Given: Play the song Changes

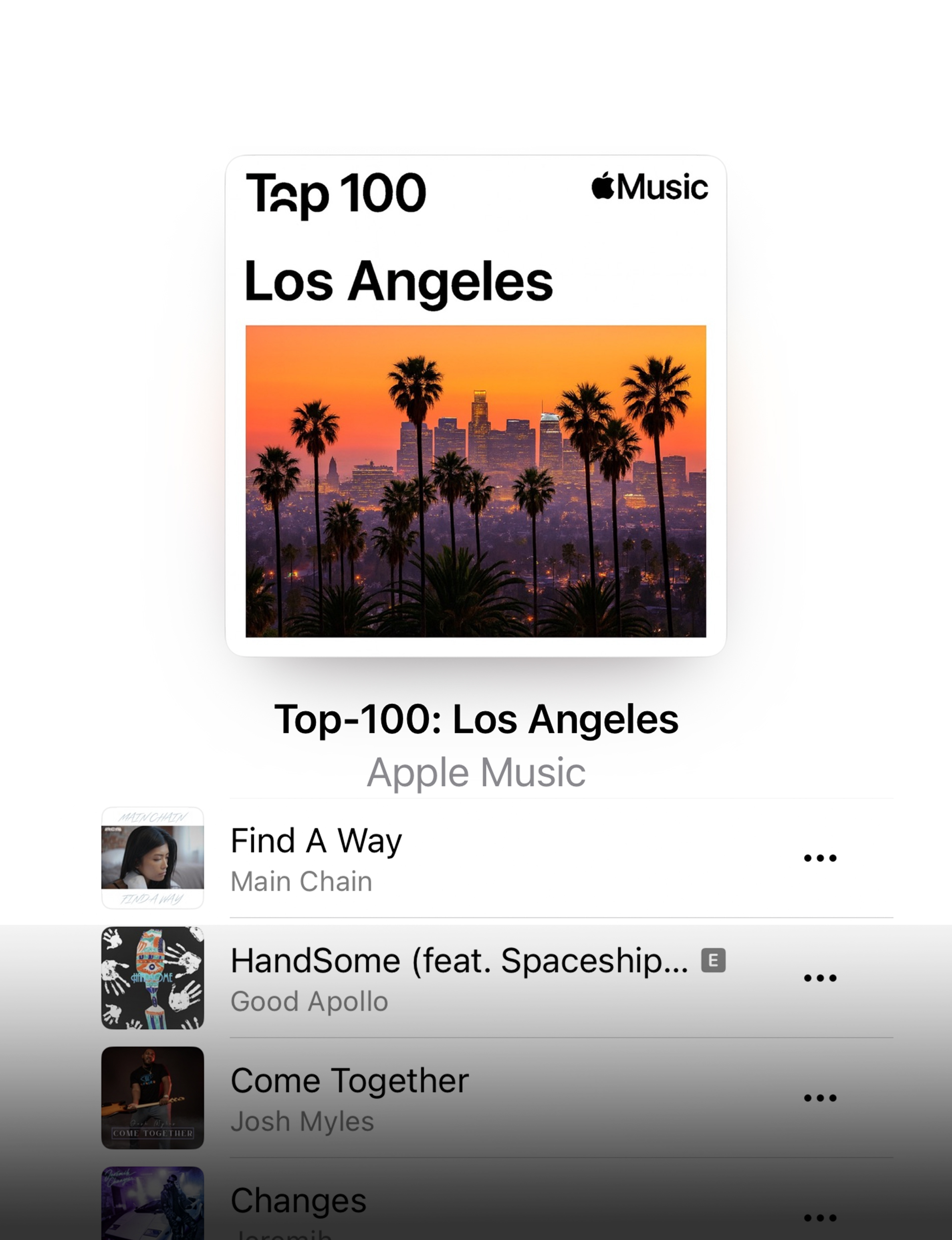Looking at the screenshot, I should point(299,1207).
